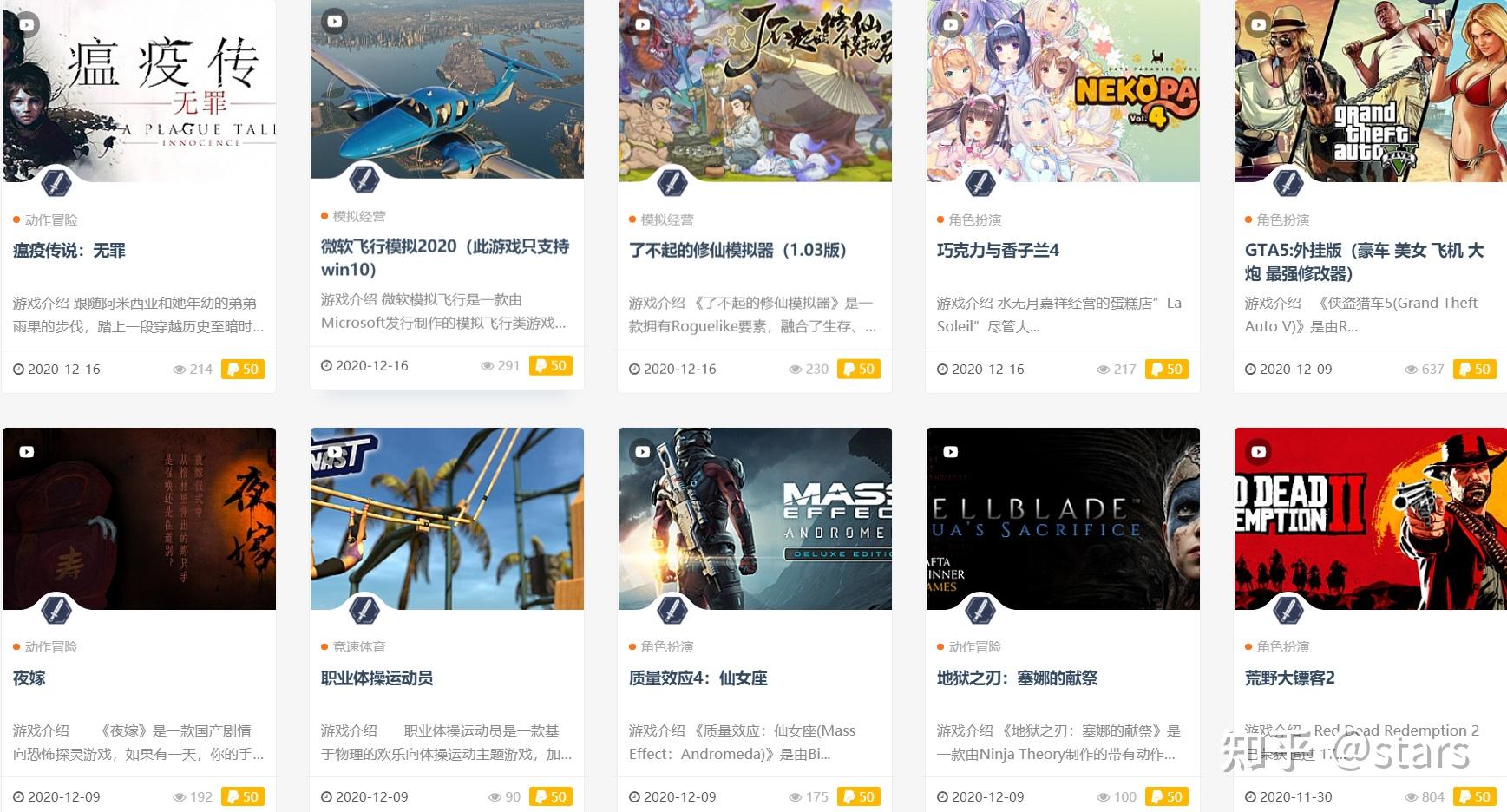
Task: Select 竞速体育 category on 职业体操运动员 card
Action: point(359,647)
